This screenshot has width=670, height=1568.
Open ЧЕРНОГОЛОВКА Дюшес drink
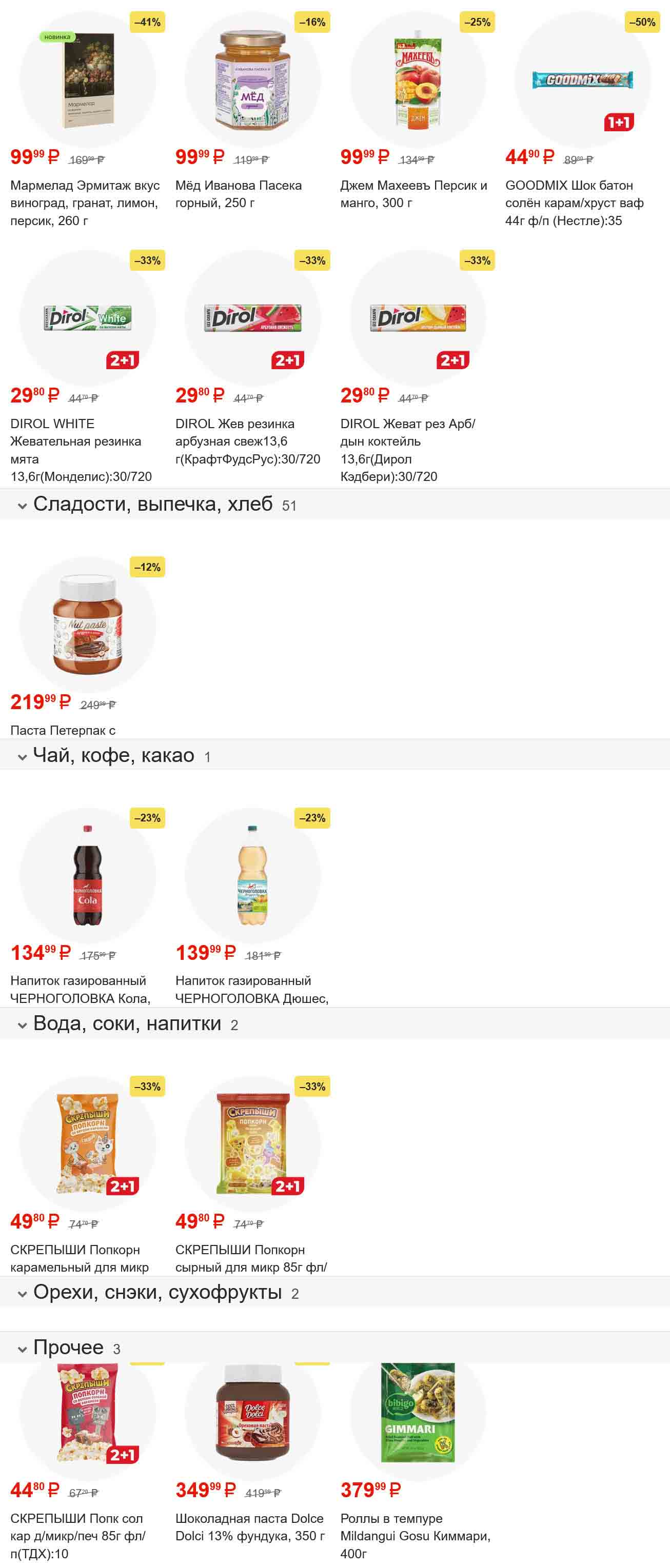252,875
